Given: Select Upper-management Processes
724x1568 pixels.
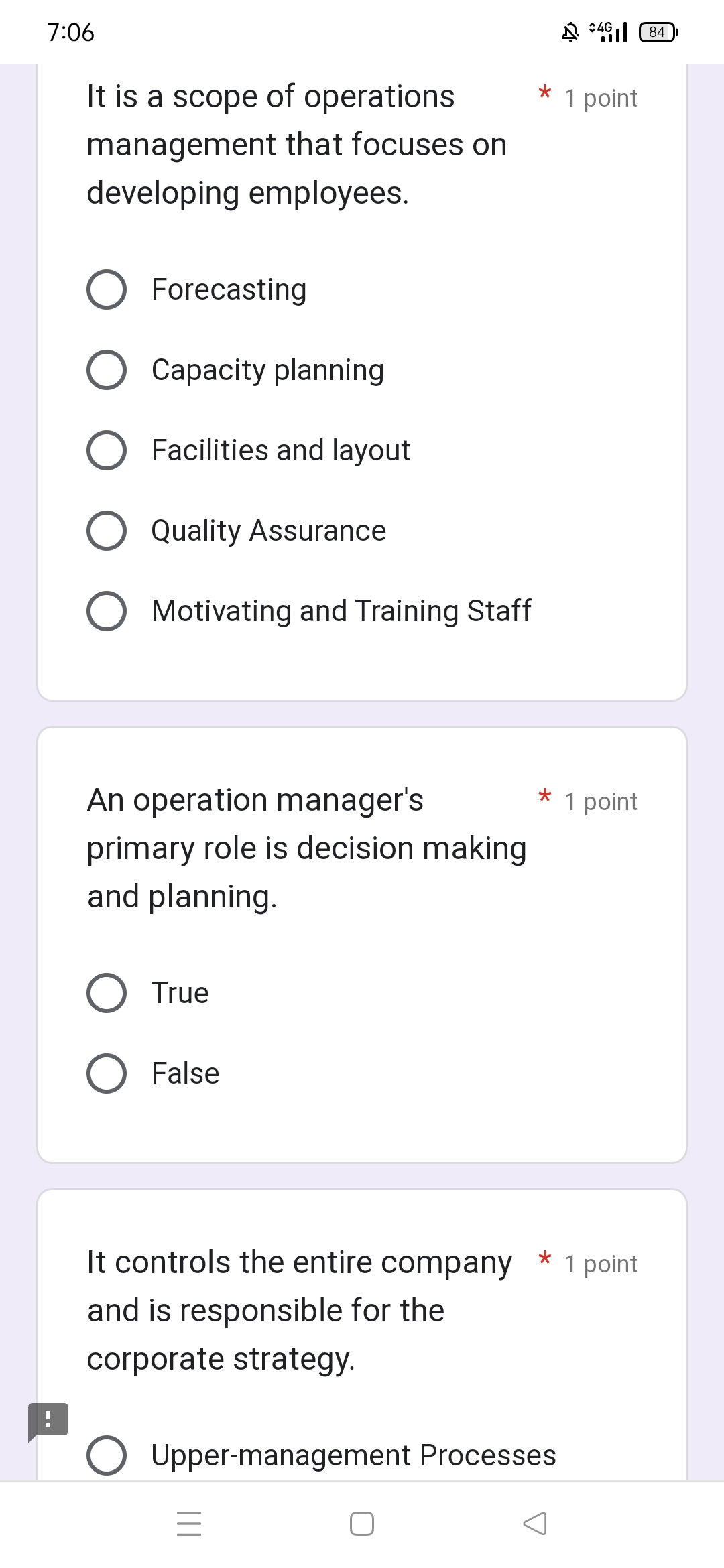Looking at the screenshot, I should click(x=109, y=1455).
